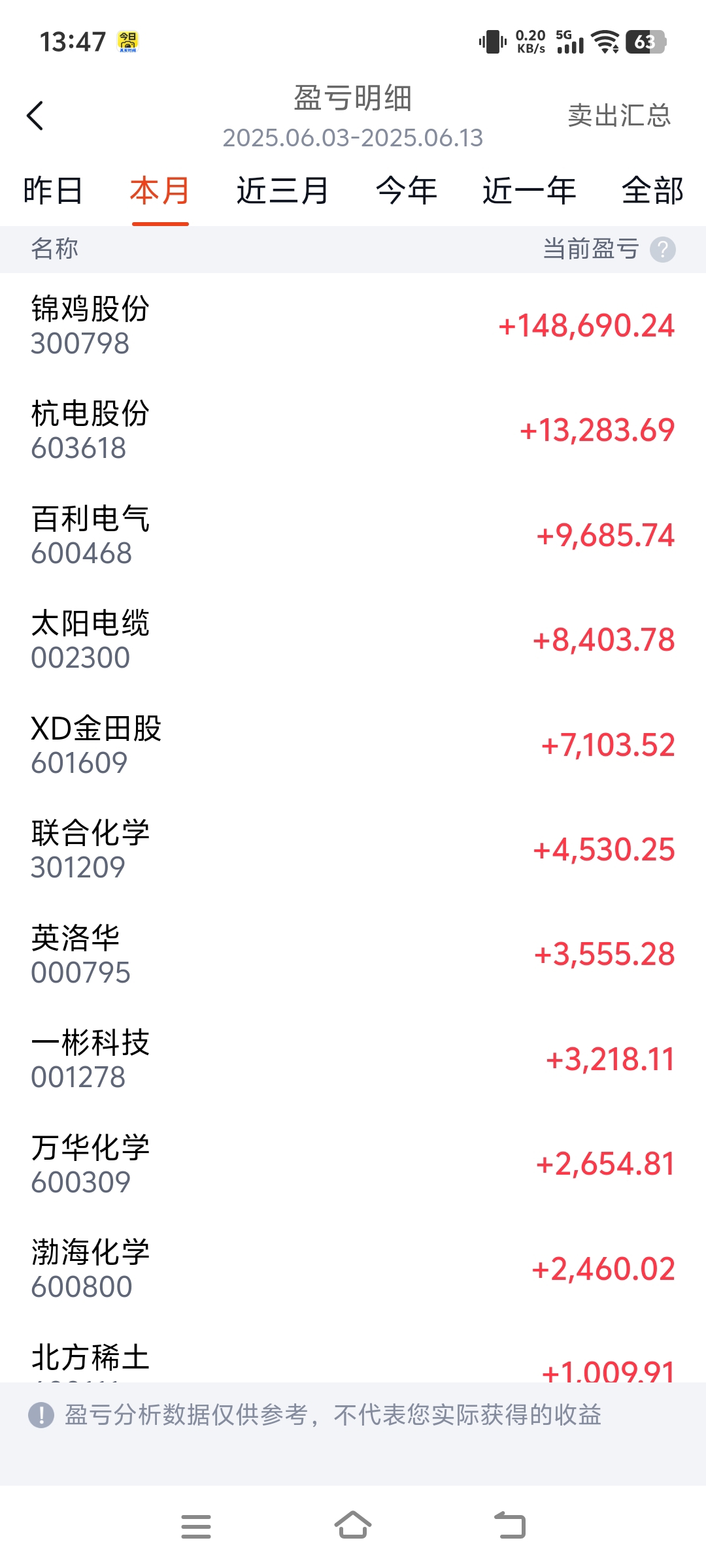Open 卖出汇总 sell summary
Image resolution: width=706 pixels, height=1568 pixels.
[618, 116]
